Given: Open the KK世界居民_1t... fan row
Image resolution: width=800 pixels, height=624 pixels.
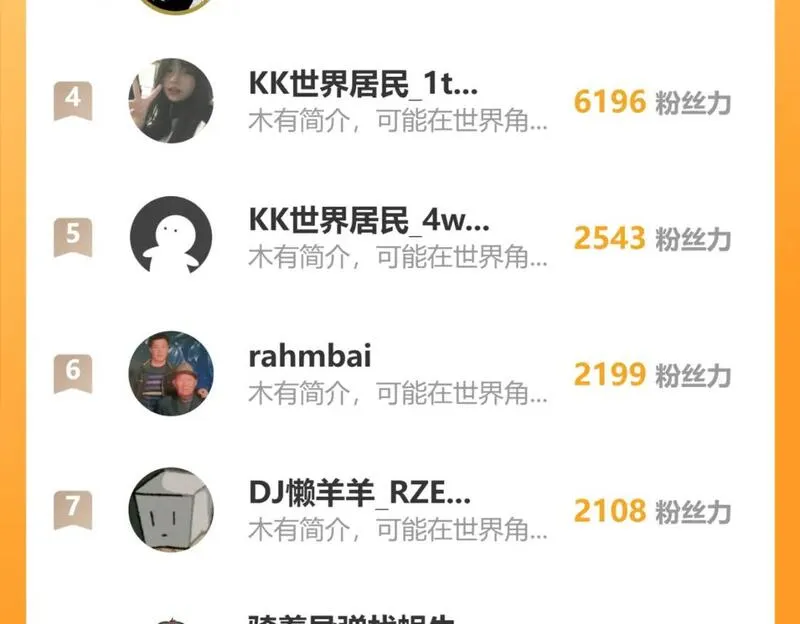Looking at the screenshot, I should click(x=398, y=101).
